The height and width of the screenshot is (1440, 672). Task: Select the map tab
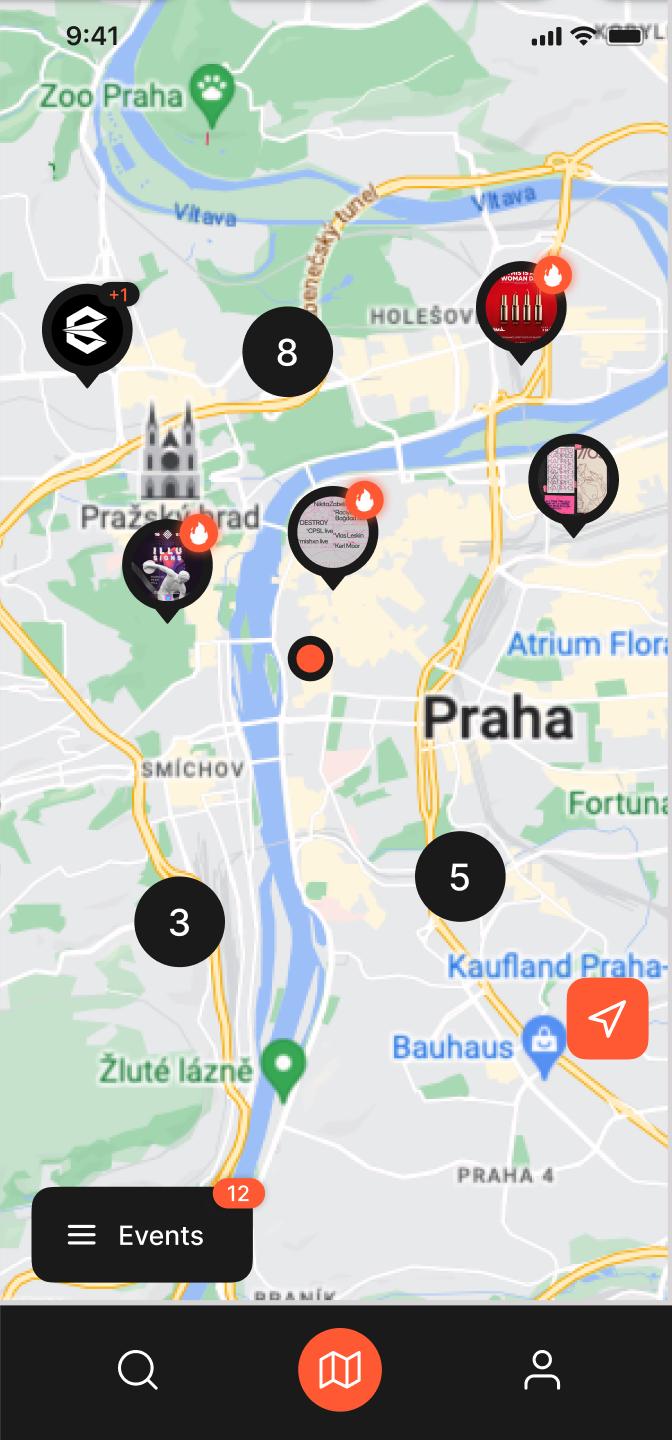click(x=339, y=1369)
